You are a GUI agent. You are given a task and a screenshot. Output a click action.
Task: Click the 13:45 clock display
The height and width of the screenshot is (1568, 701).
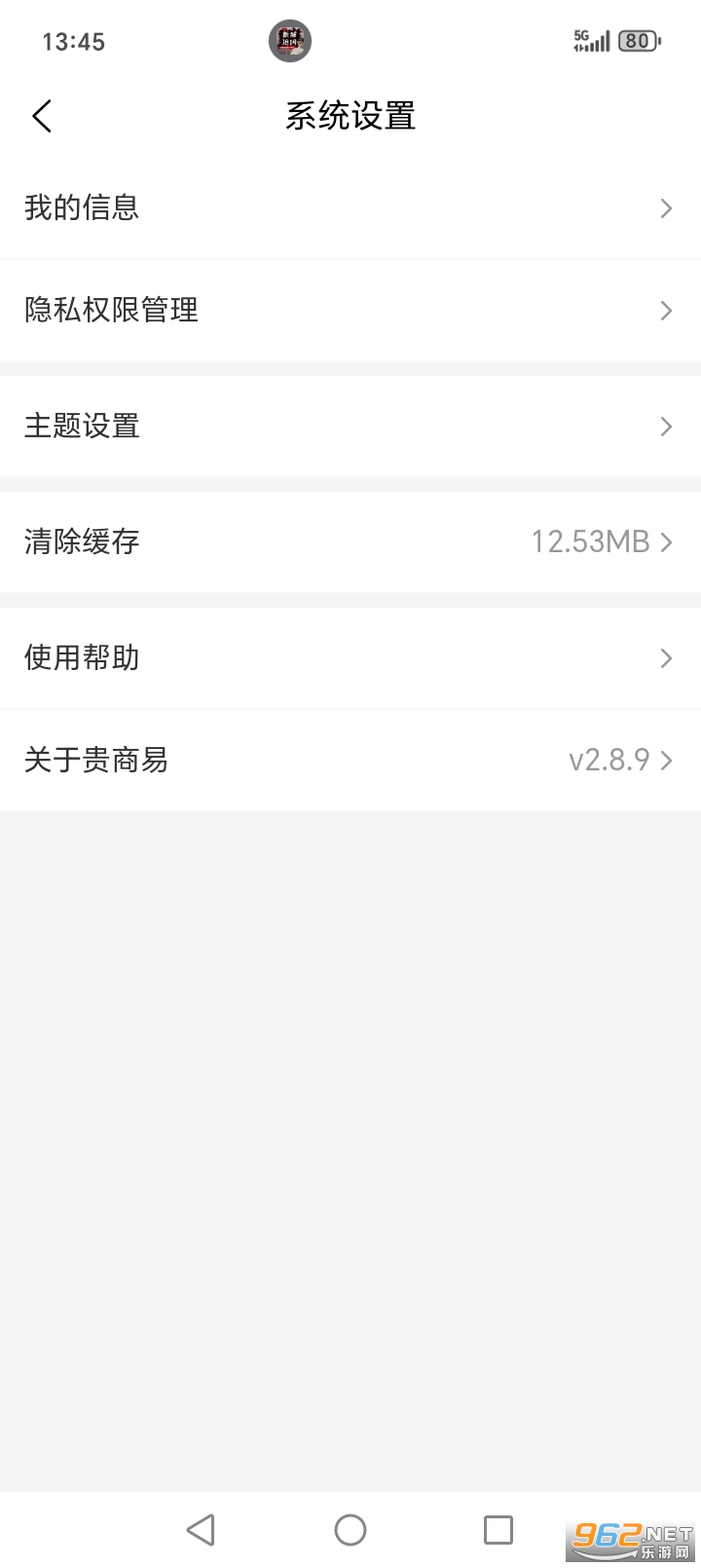(73, 41)
